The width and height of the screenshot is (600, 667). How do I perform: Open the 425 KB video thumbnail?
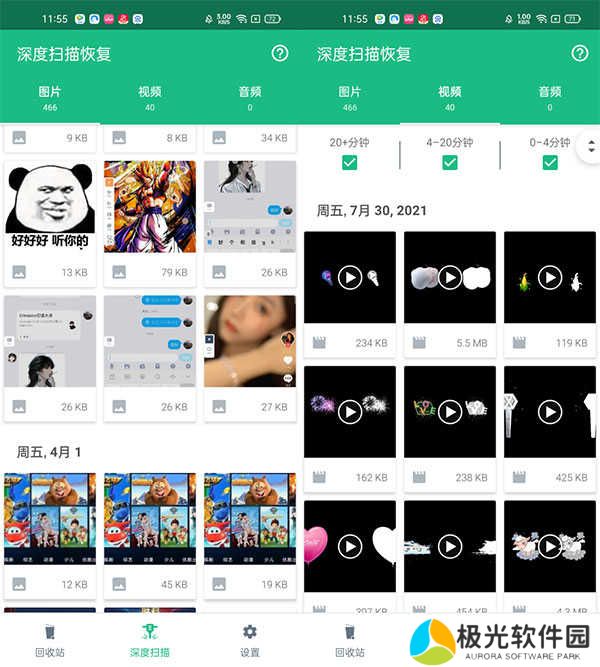pyautogui.click(x=549, y=411)
